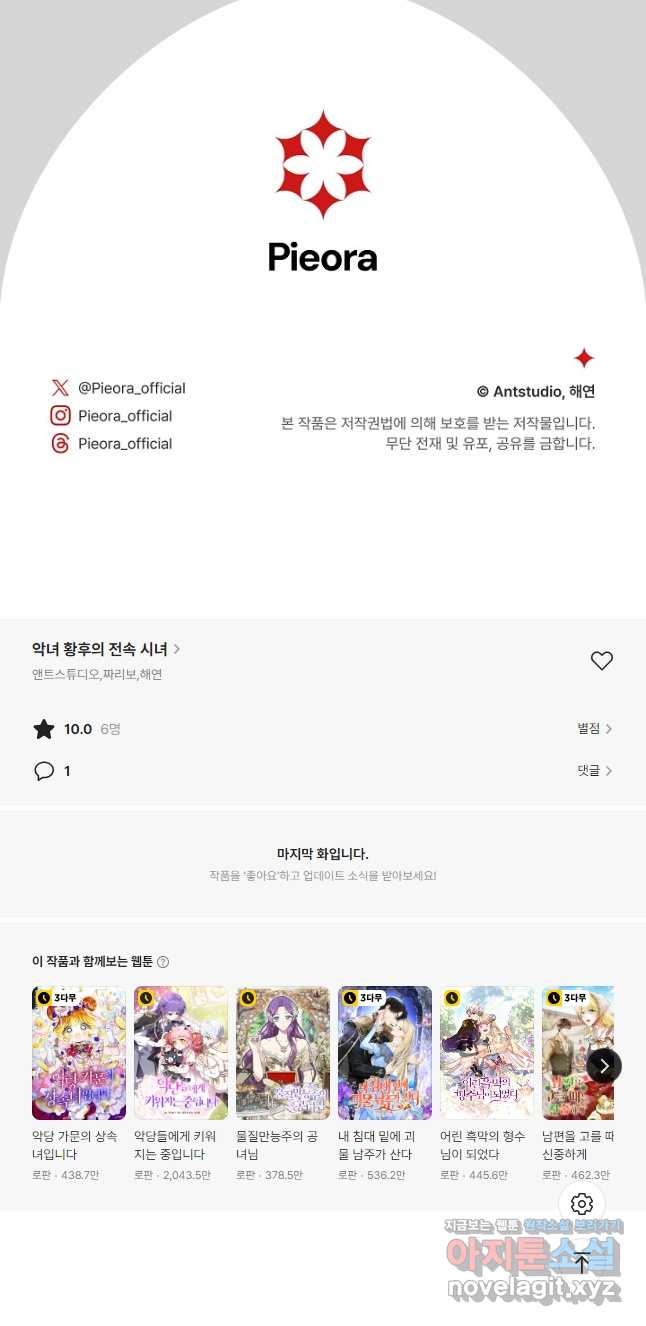This screenshot has width=646, height=1326.
Task: Open the 별점 rating page
Action: click(x=594, y=729)
